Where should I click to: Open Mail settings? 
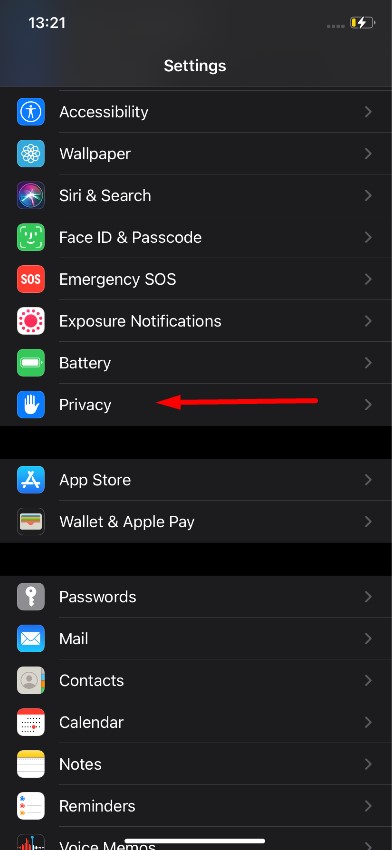196,639
